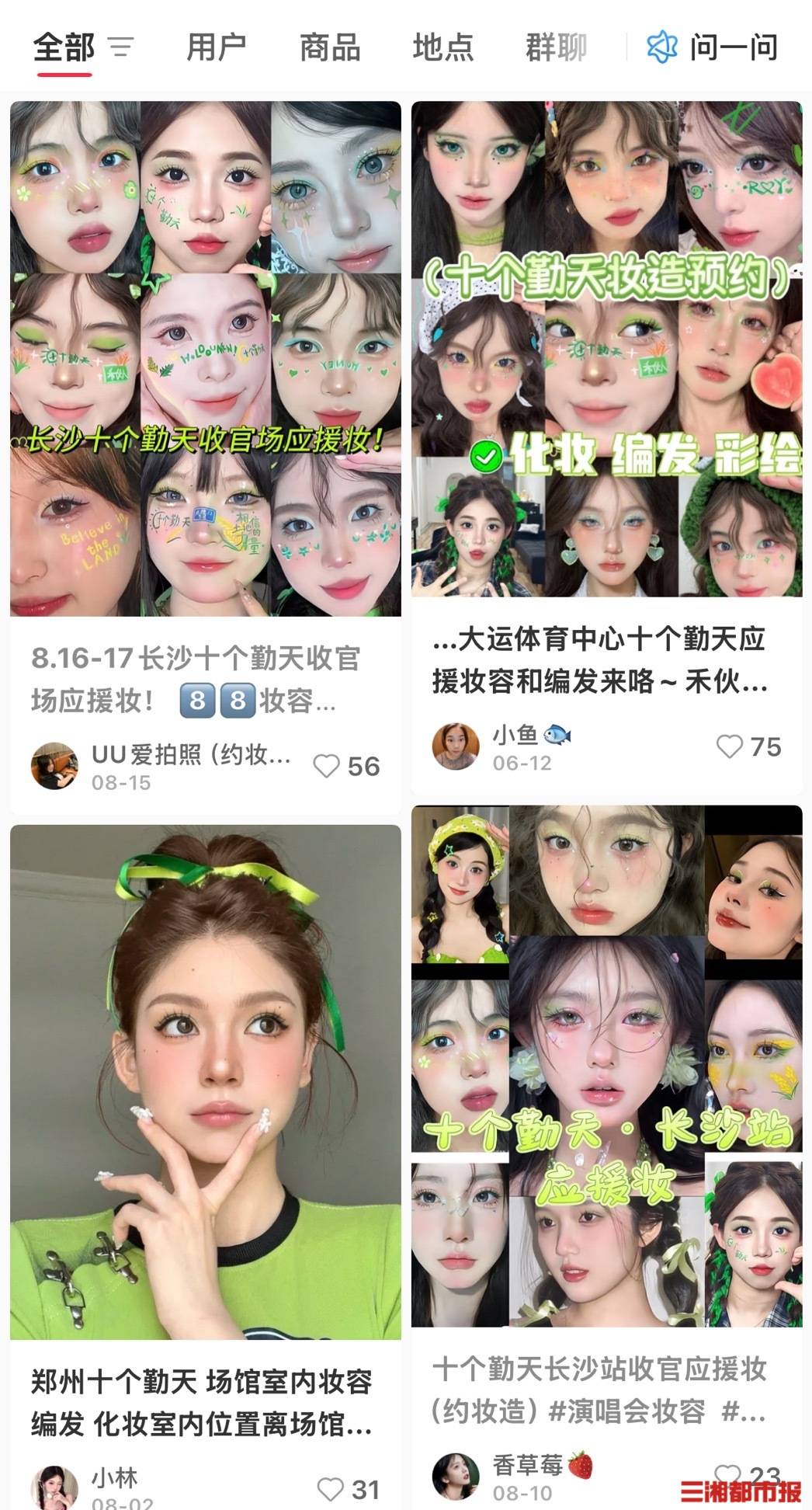Like the post by UU爱拍照

327,766
